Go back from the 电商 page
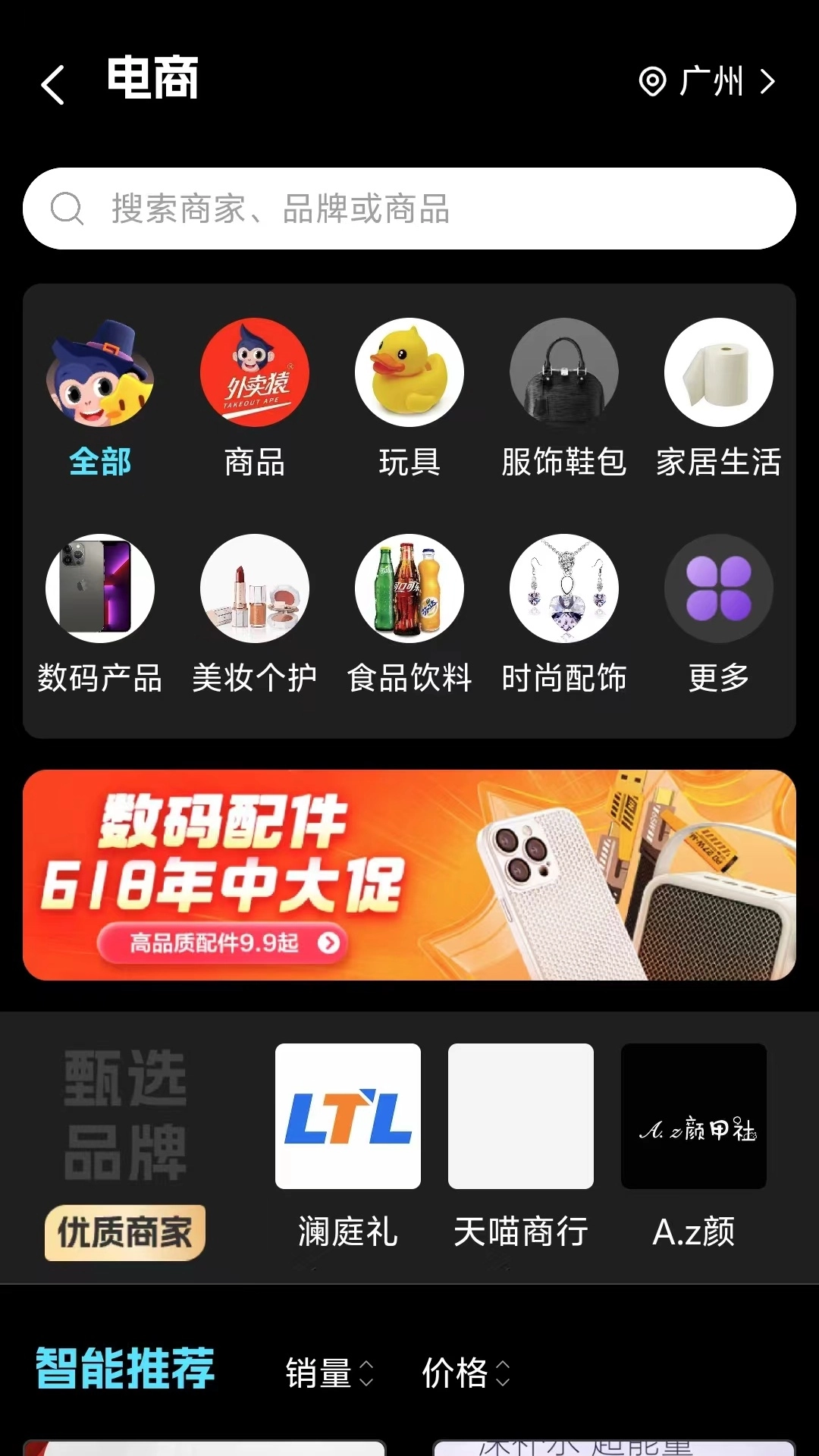 53,83
